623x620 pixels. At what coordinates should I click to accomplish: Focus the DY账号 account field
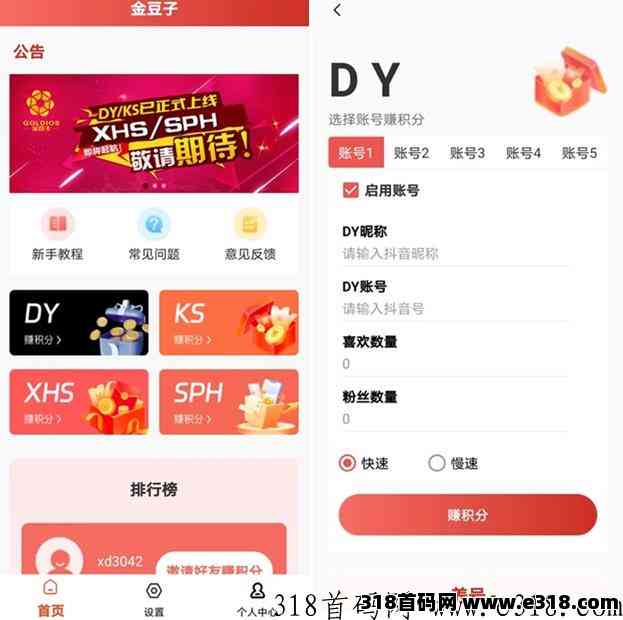(x=455, y=308)
